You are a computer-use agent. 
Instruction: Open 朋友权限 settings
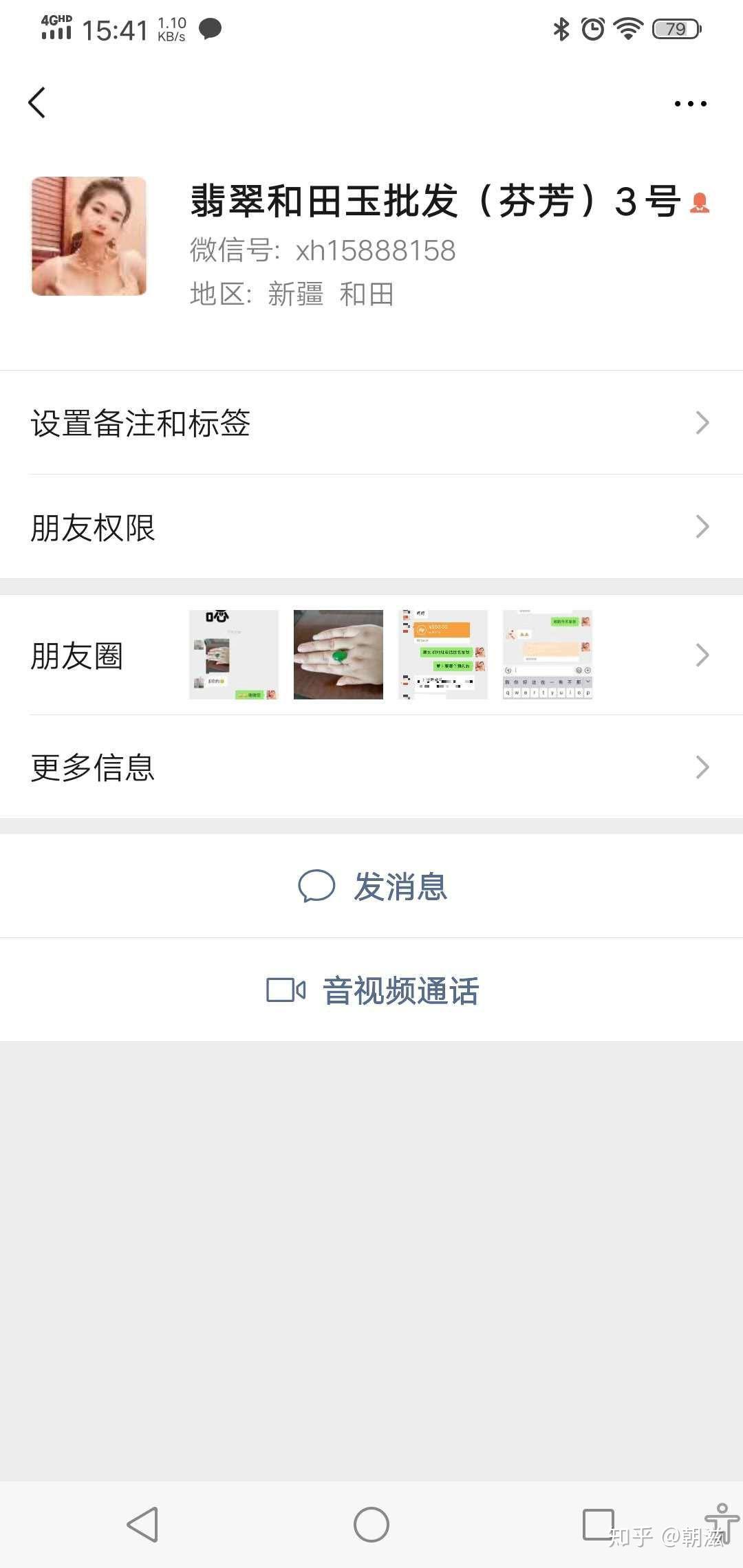pyautogui.click(x=371, y=527)
